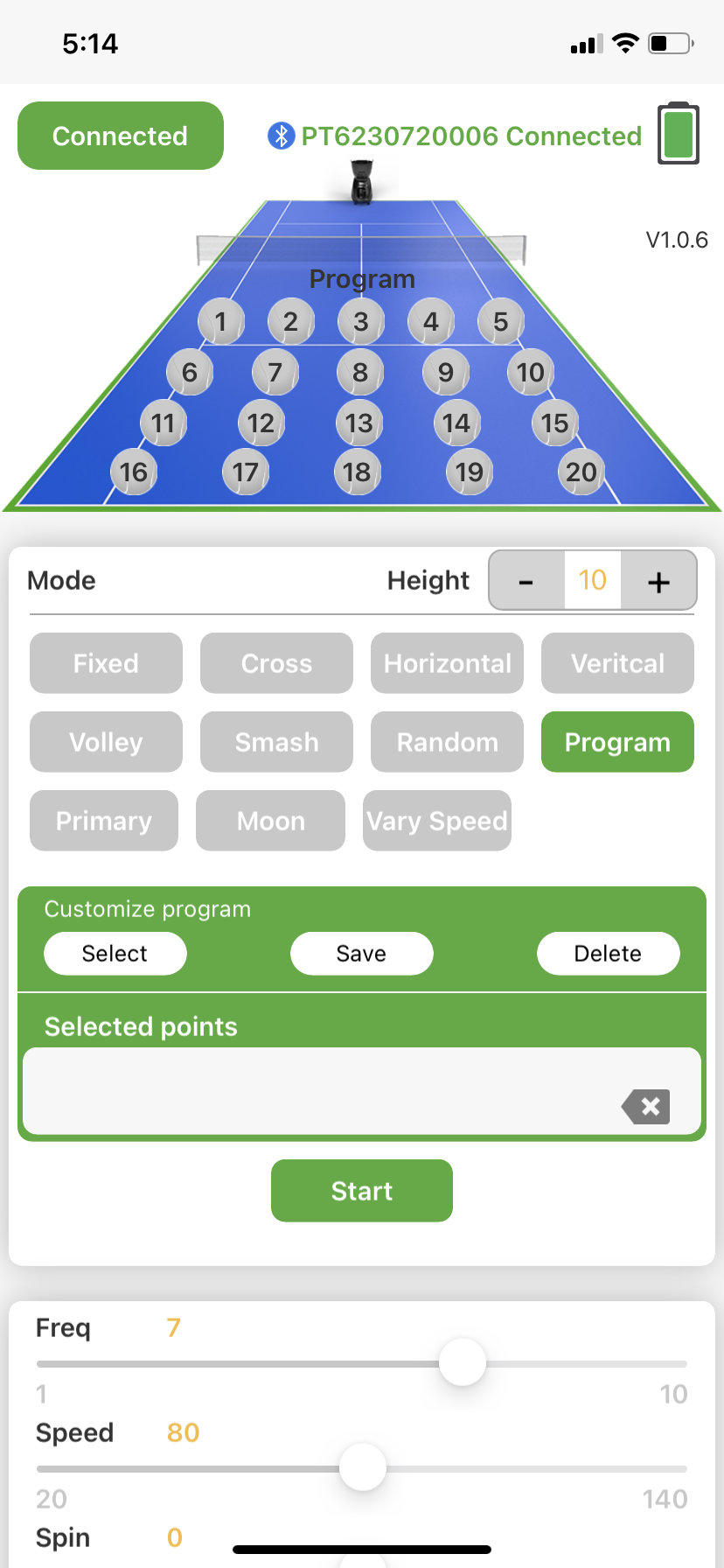Tap the green Connected button

(x=121, y=136)
